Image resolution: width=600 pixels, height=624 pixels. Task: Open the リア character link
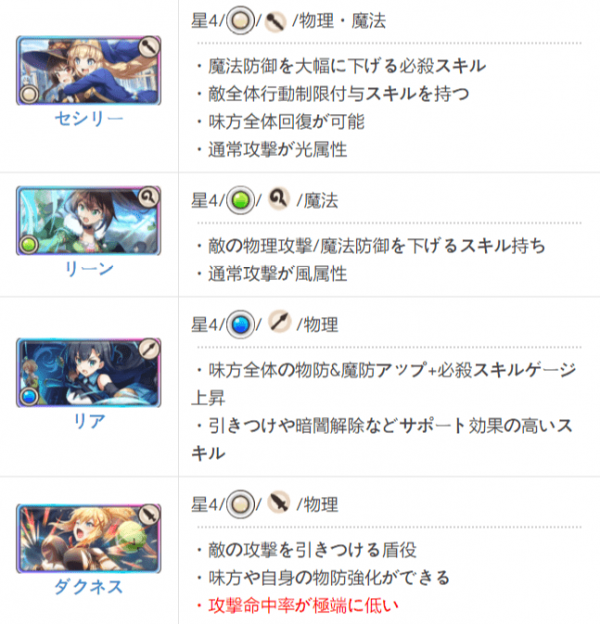tap(89, 420)
